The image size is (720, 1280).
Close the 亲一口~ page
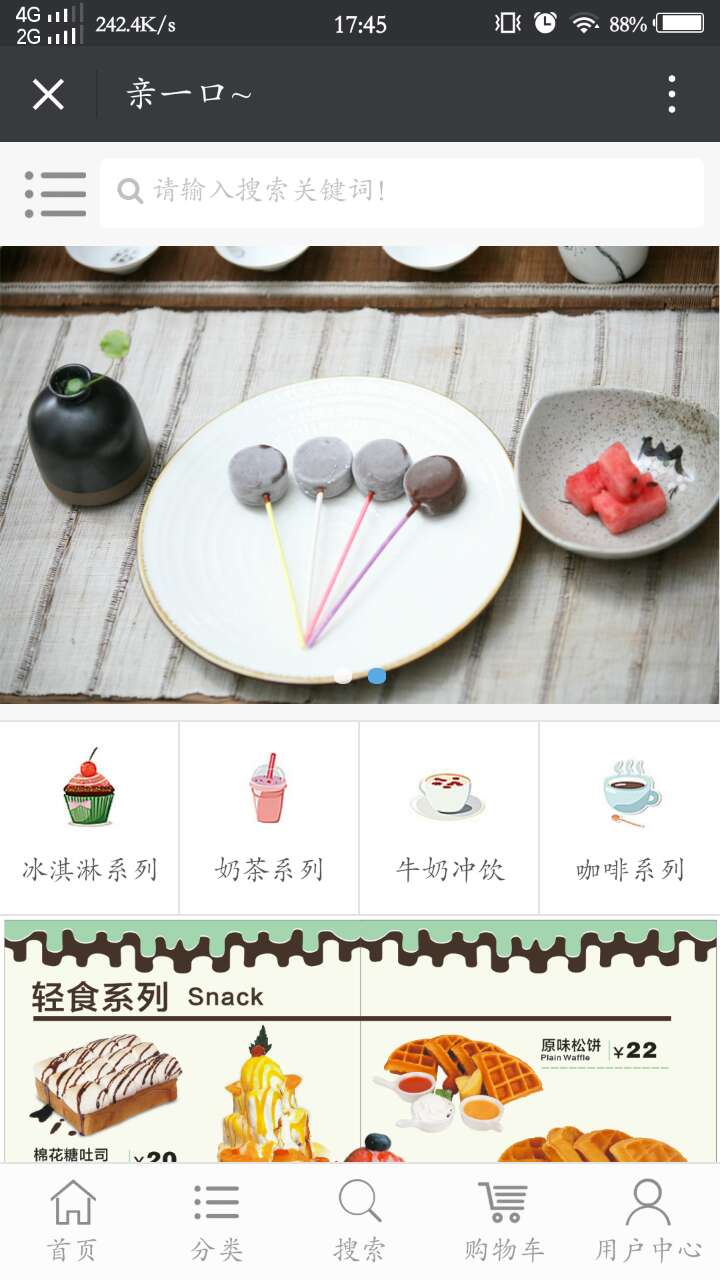[x=48, y=95]
